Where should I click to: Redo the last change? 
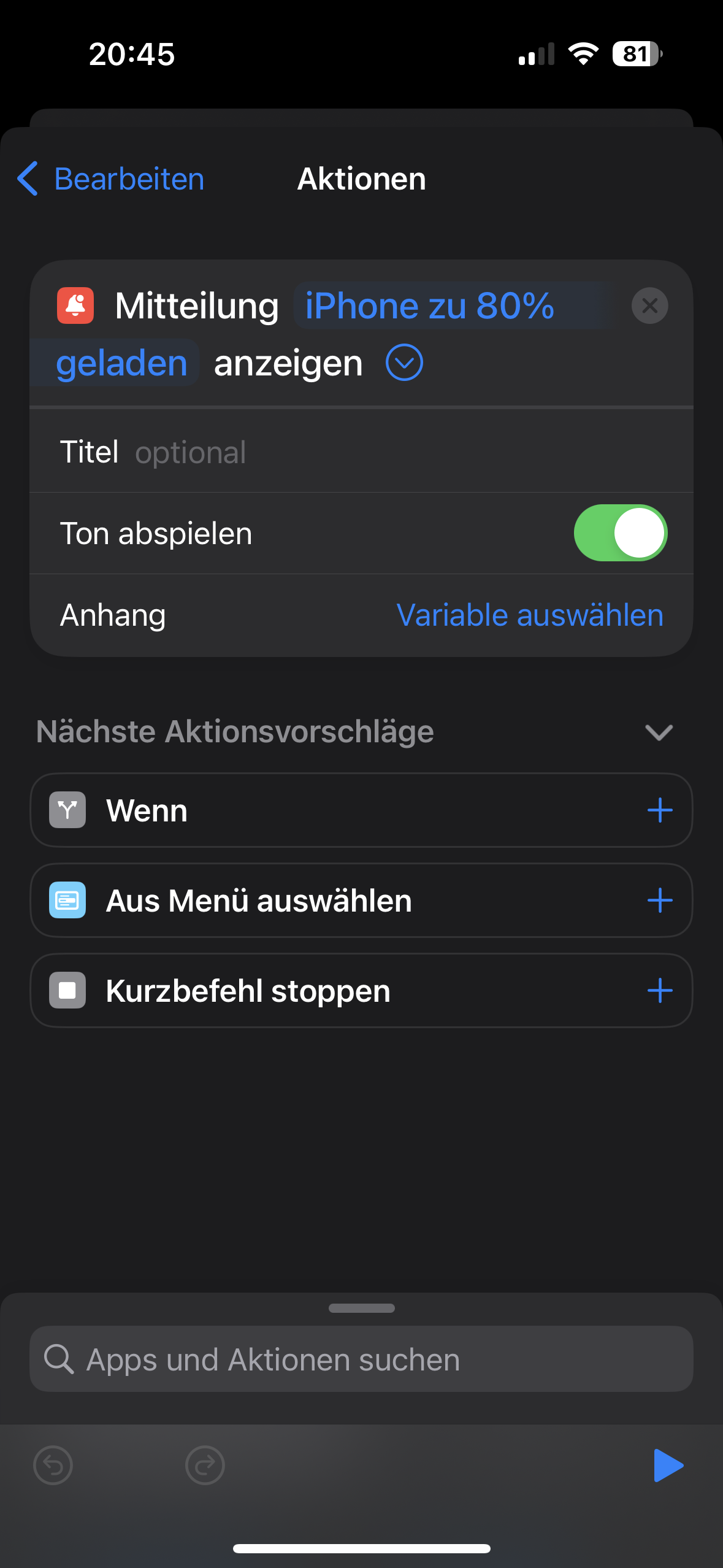pyautogui.click(x=205, y=1466)
